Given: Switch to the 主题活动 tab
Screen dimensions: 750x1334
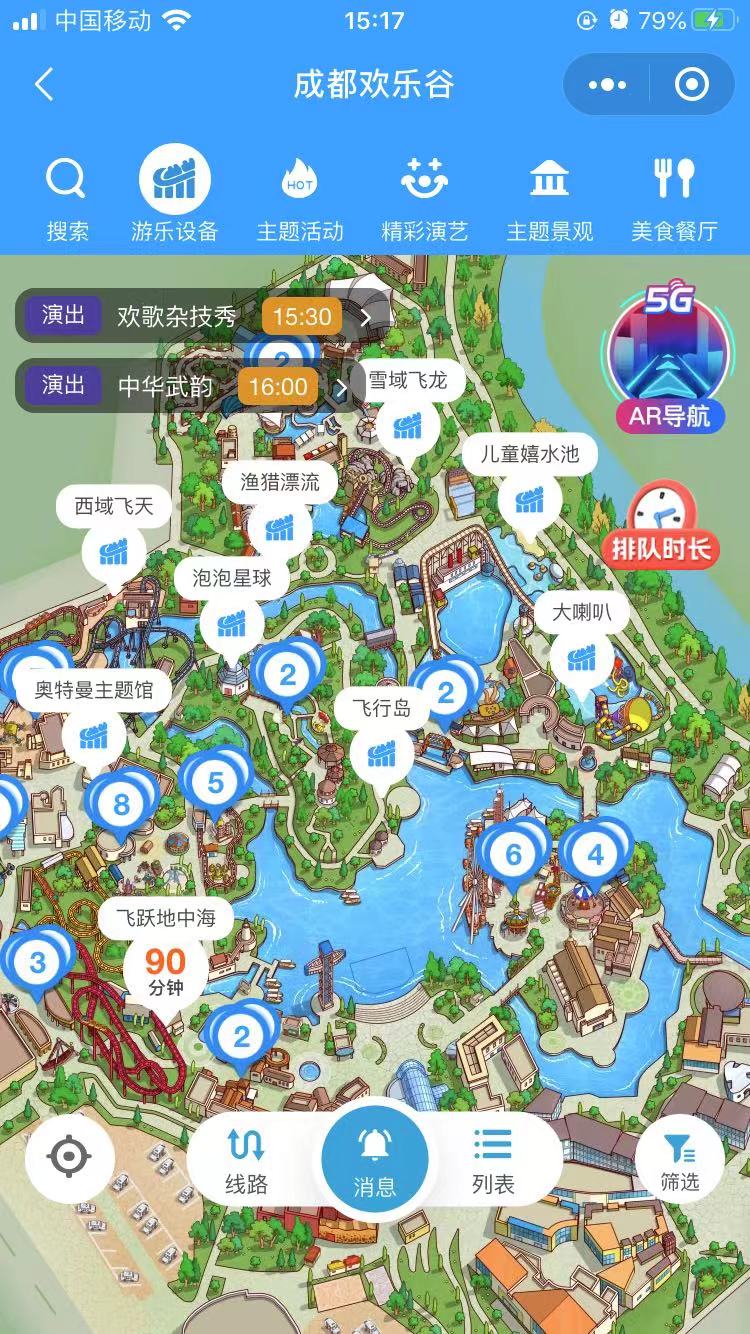Looking at the screenshot, I should point(300,199).
